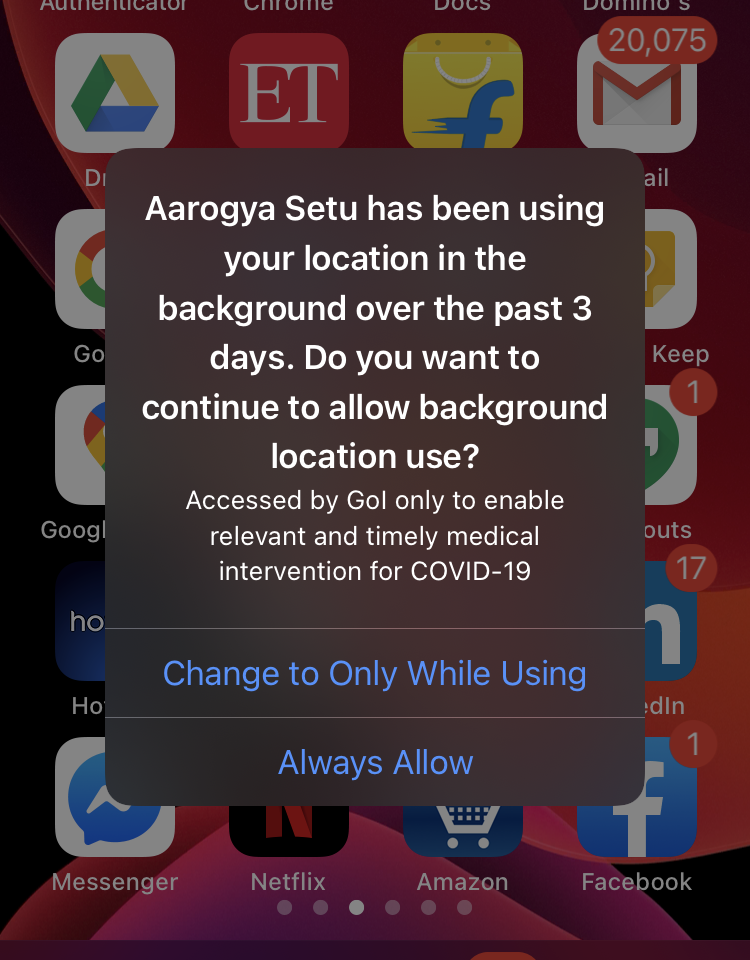The height and width of the screenshot is (960, 750).
Task: Choose Change to Only While Using
Action: point(374,673)
